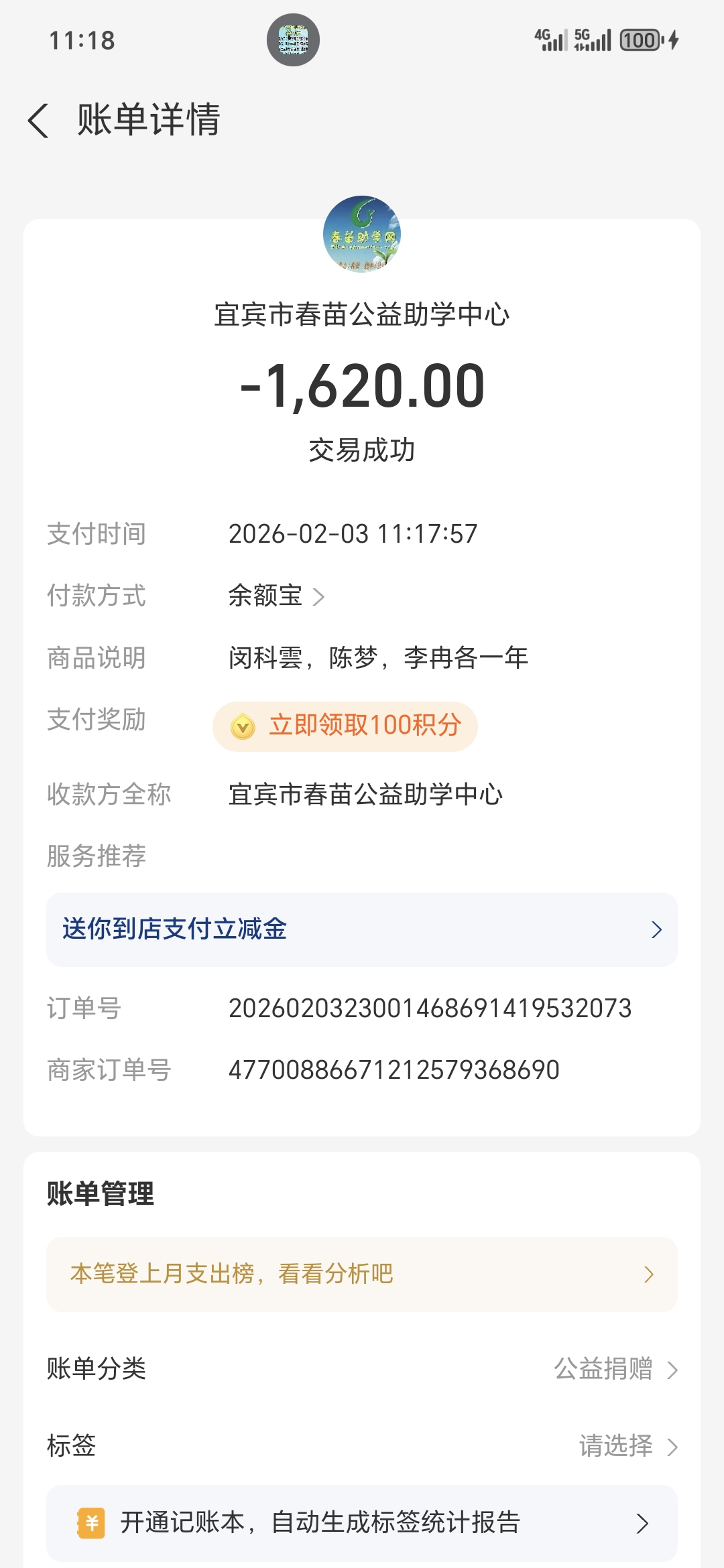
Task: Open 开通记账本 banner
Action: (362, 1523)
